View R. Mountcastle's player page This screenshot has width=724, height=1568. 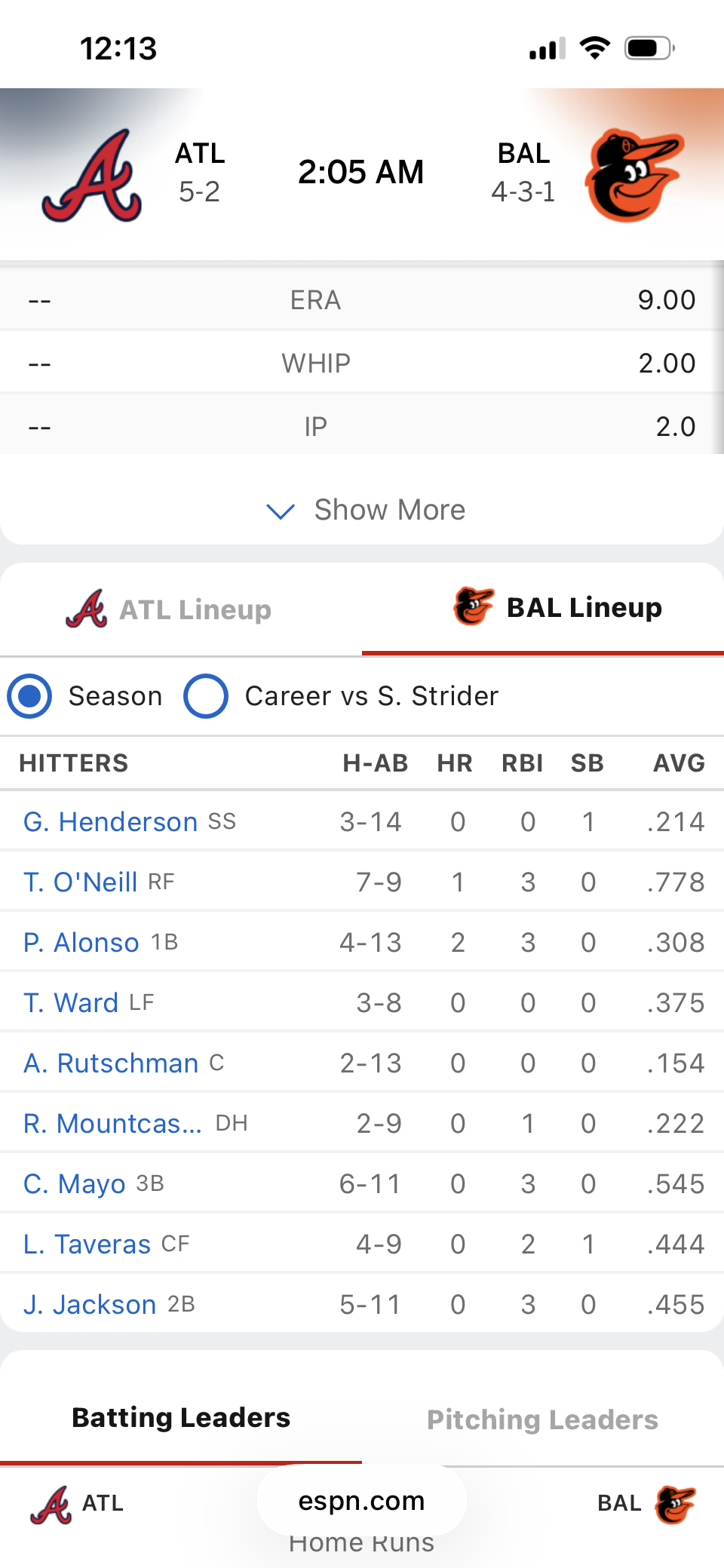[x=113, y=1123]
